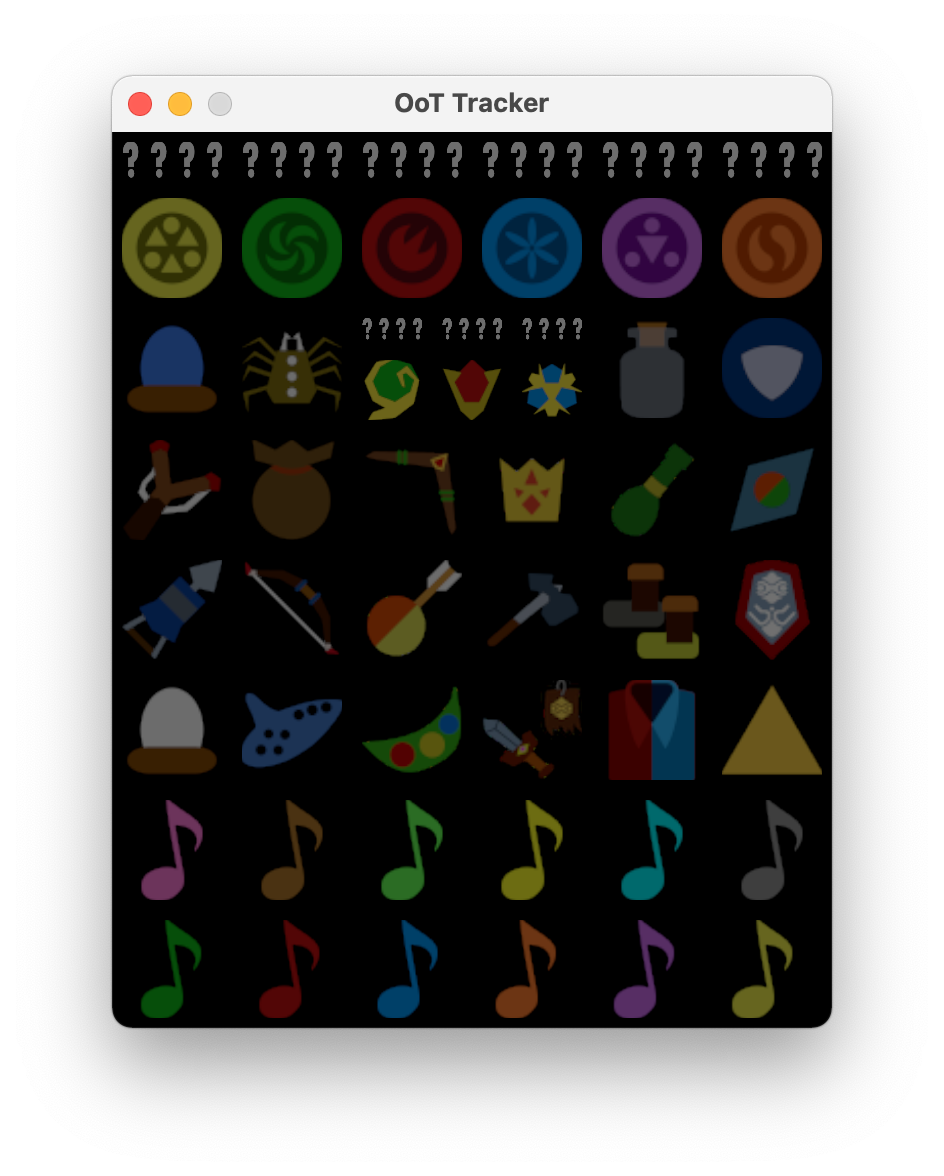
Task: Mark the pink song note
Action: (x=172, y=850)
